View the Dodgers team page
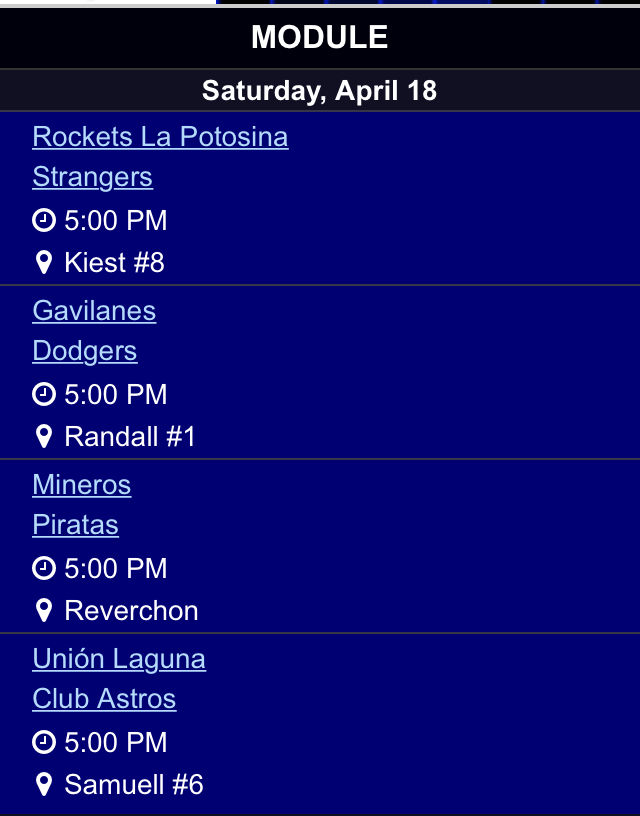The image size is (640, 816). click(84, 351)
